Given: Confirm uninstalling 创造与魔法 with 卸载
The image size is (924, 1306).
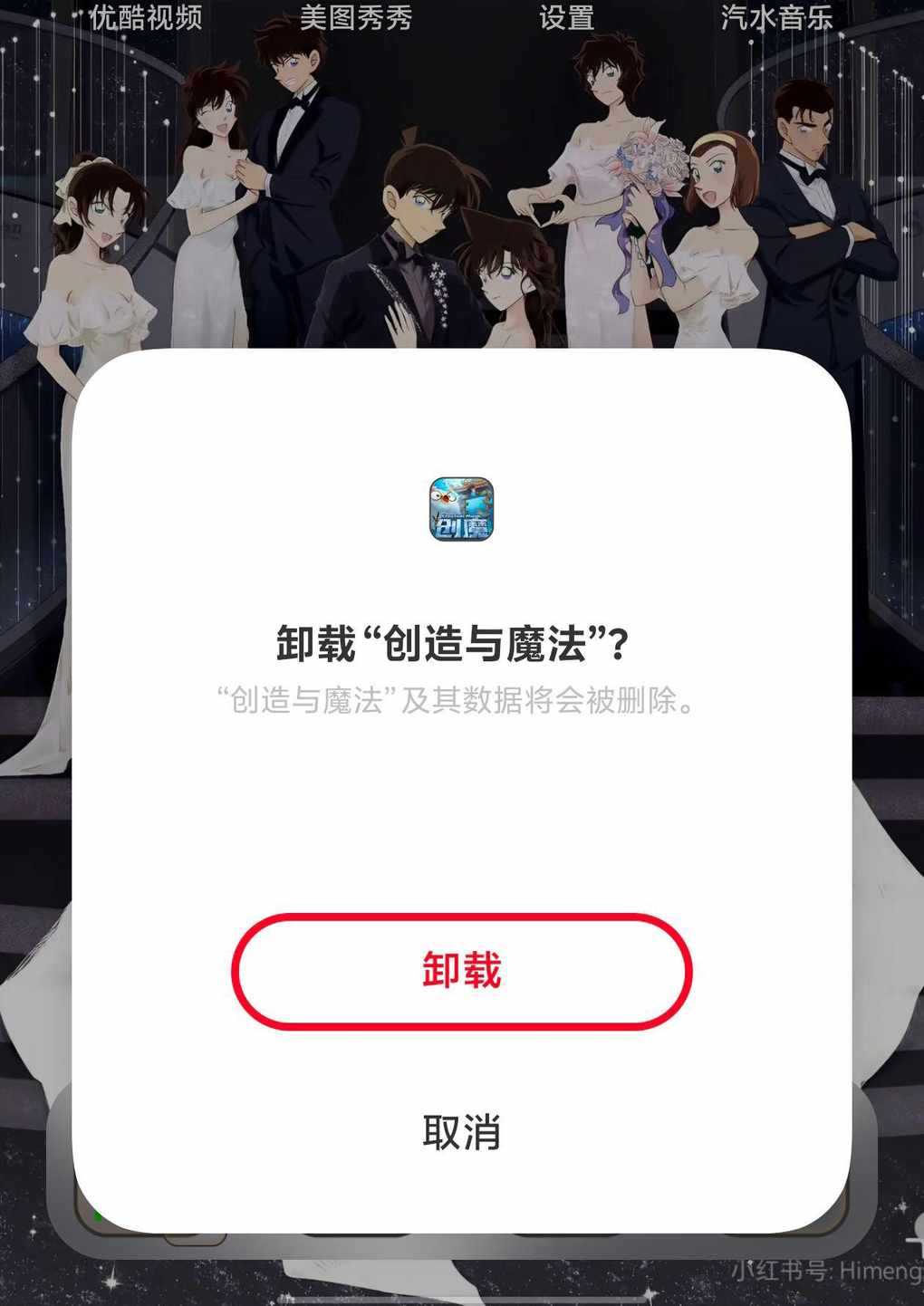Looking at the screenshot, I should (x=461, y=971).
